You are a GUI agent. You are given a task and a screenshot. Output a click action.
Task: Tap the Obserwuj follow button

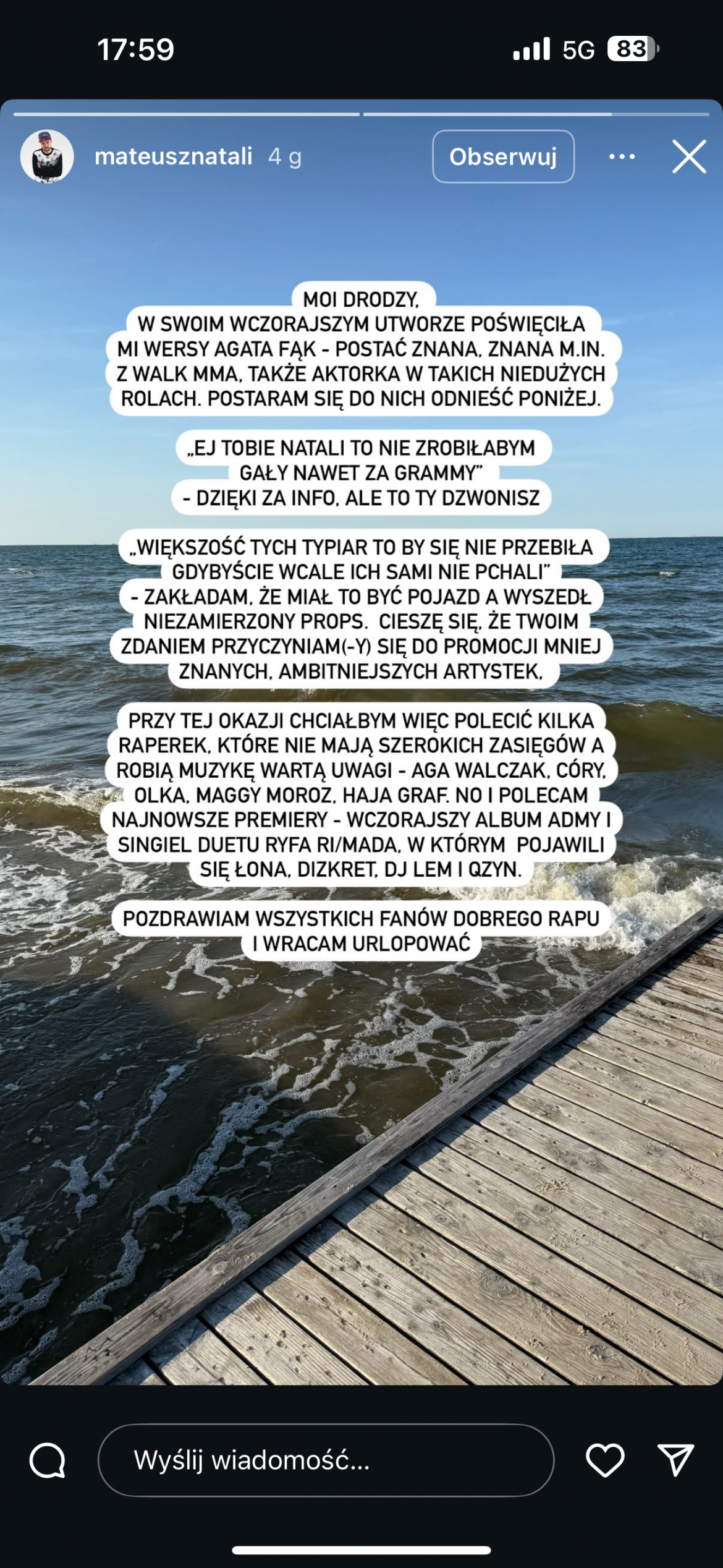[503, 156]
